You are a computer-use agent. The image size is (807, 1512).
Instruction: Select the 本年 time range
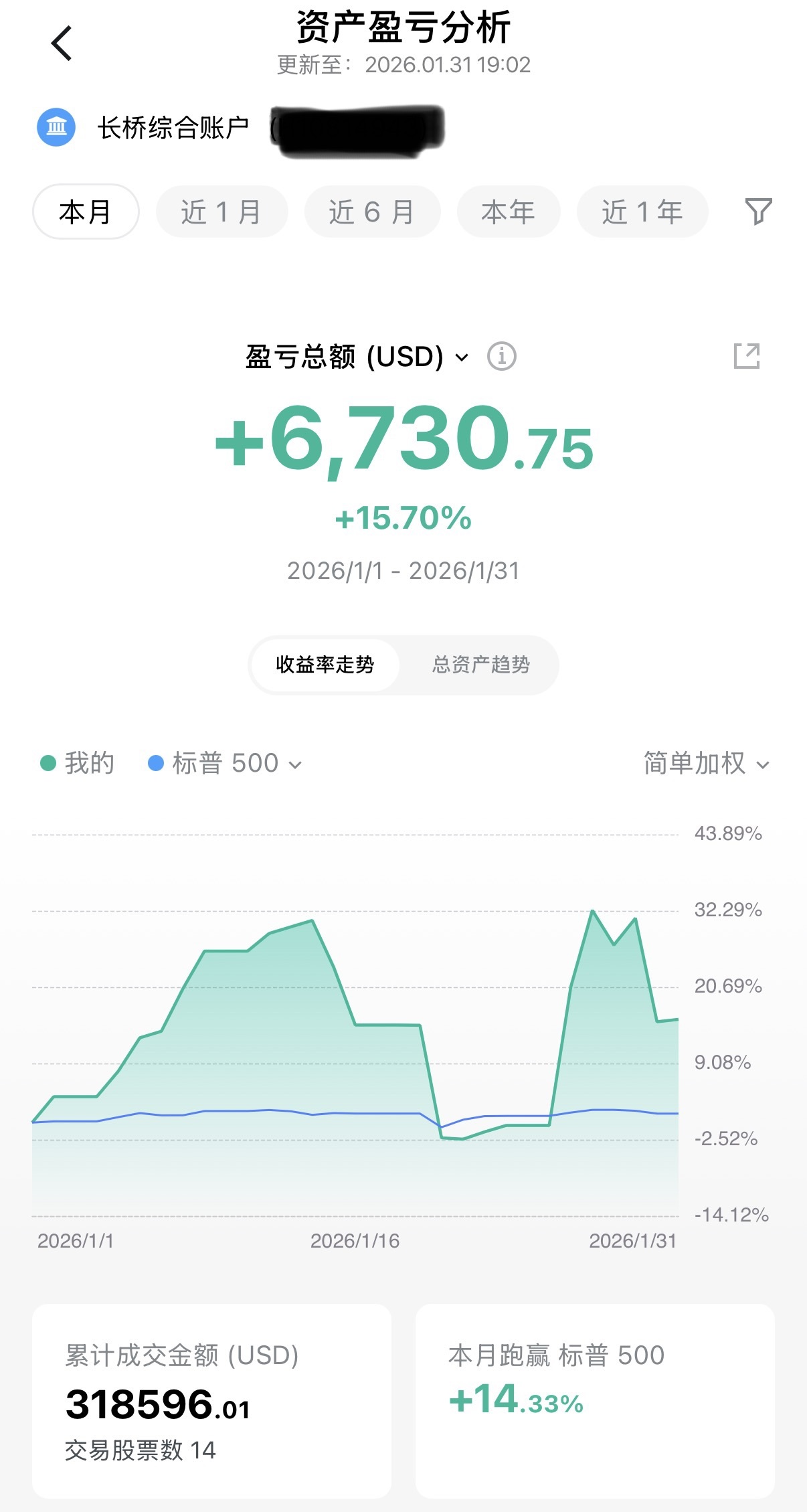pos(508,212)
